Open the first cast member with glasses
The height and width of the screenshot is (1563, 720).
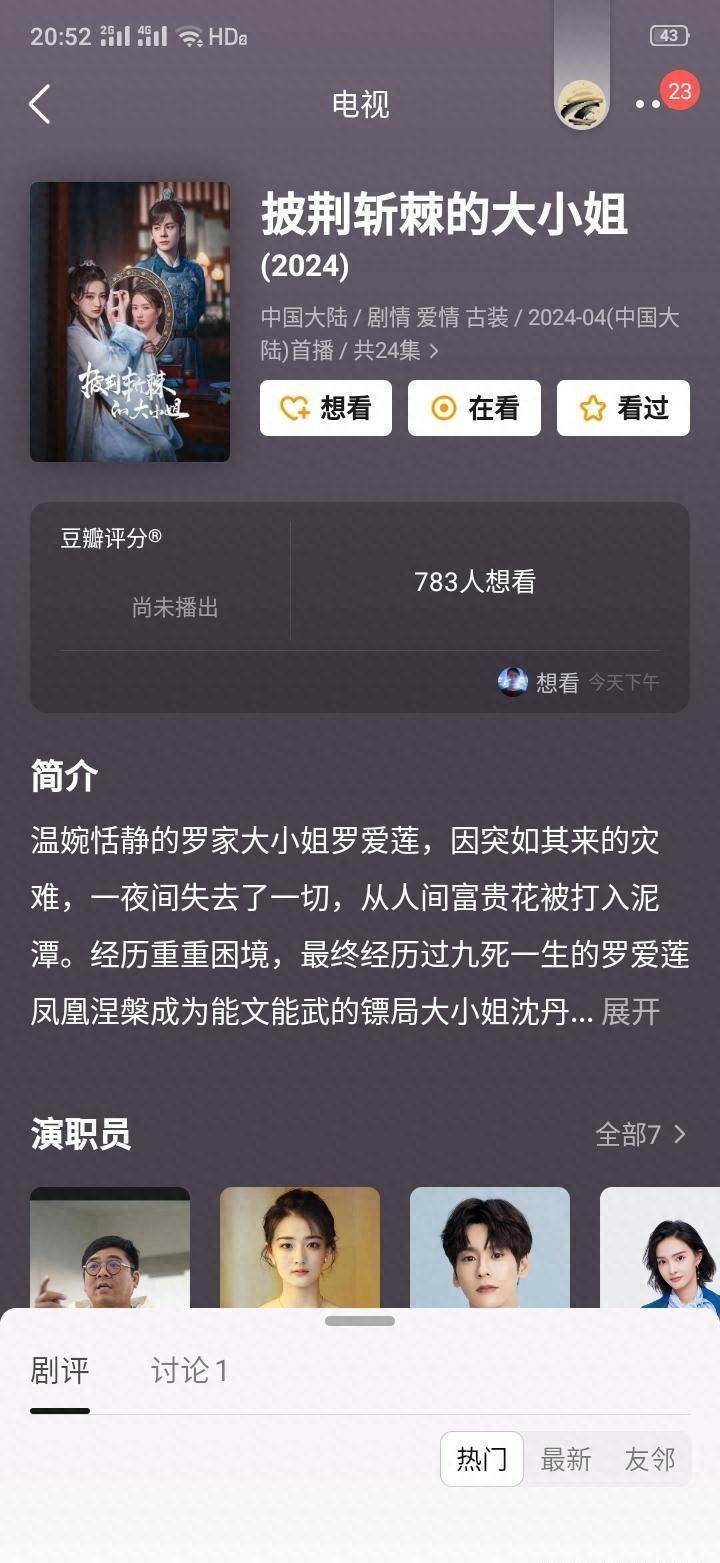coord(110,1248)
